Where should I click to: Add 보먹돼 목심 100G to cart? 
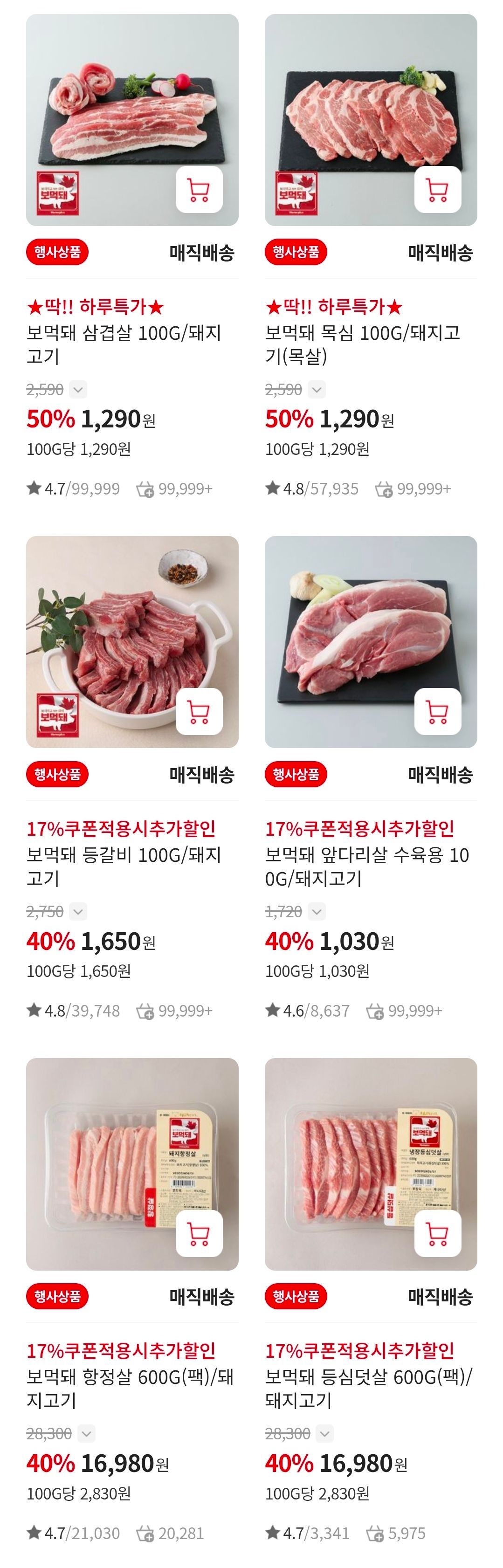438,190
